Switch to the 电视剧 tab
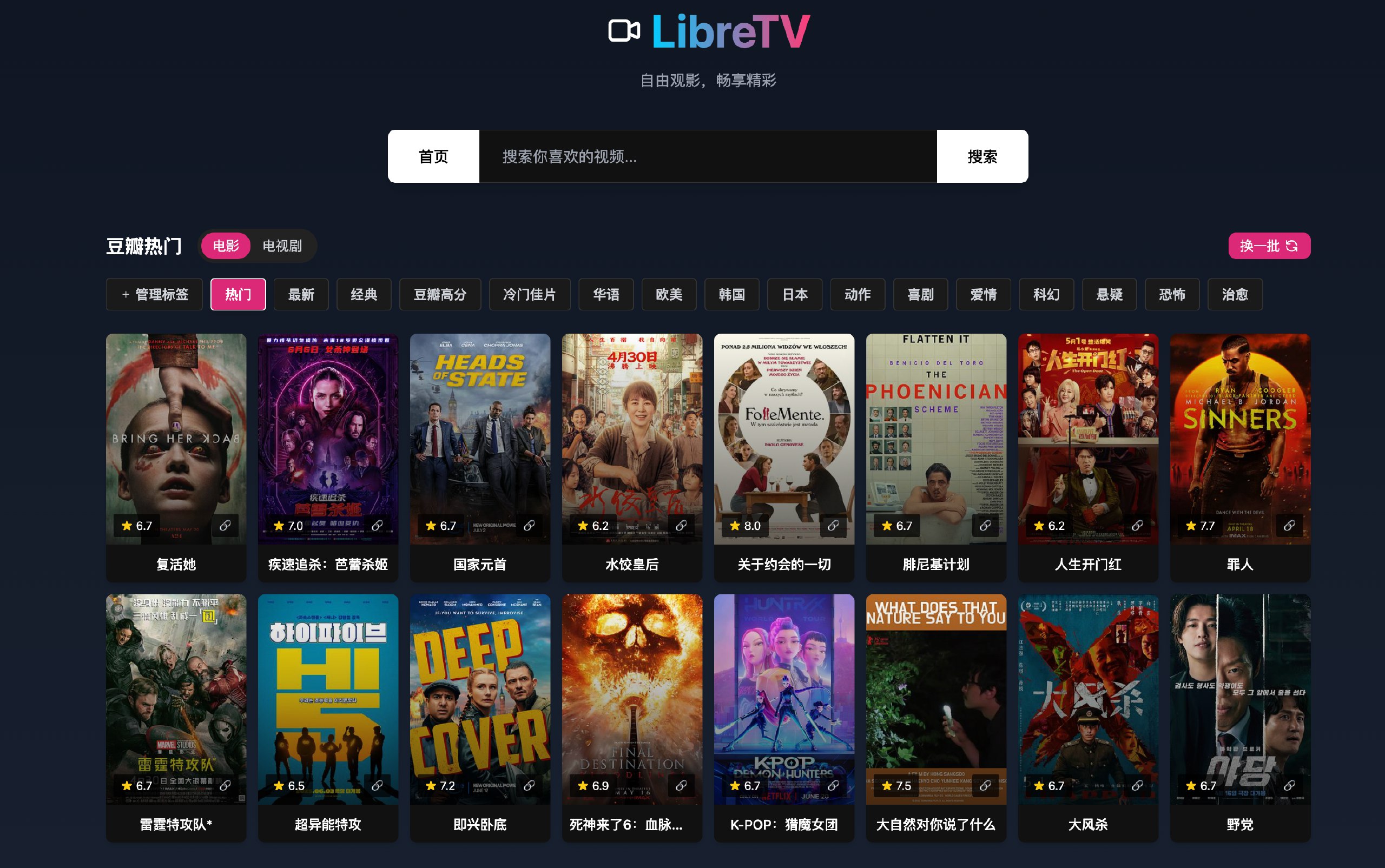Image resolution: width=1385 pixels, height=868 pixels. point(282,246)
